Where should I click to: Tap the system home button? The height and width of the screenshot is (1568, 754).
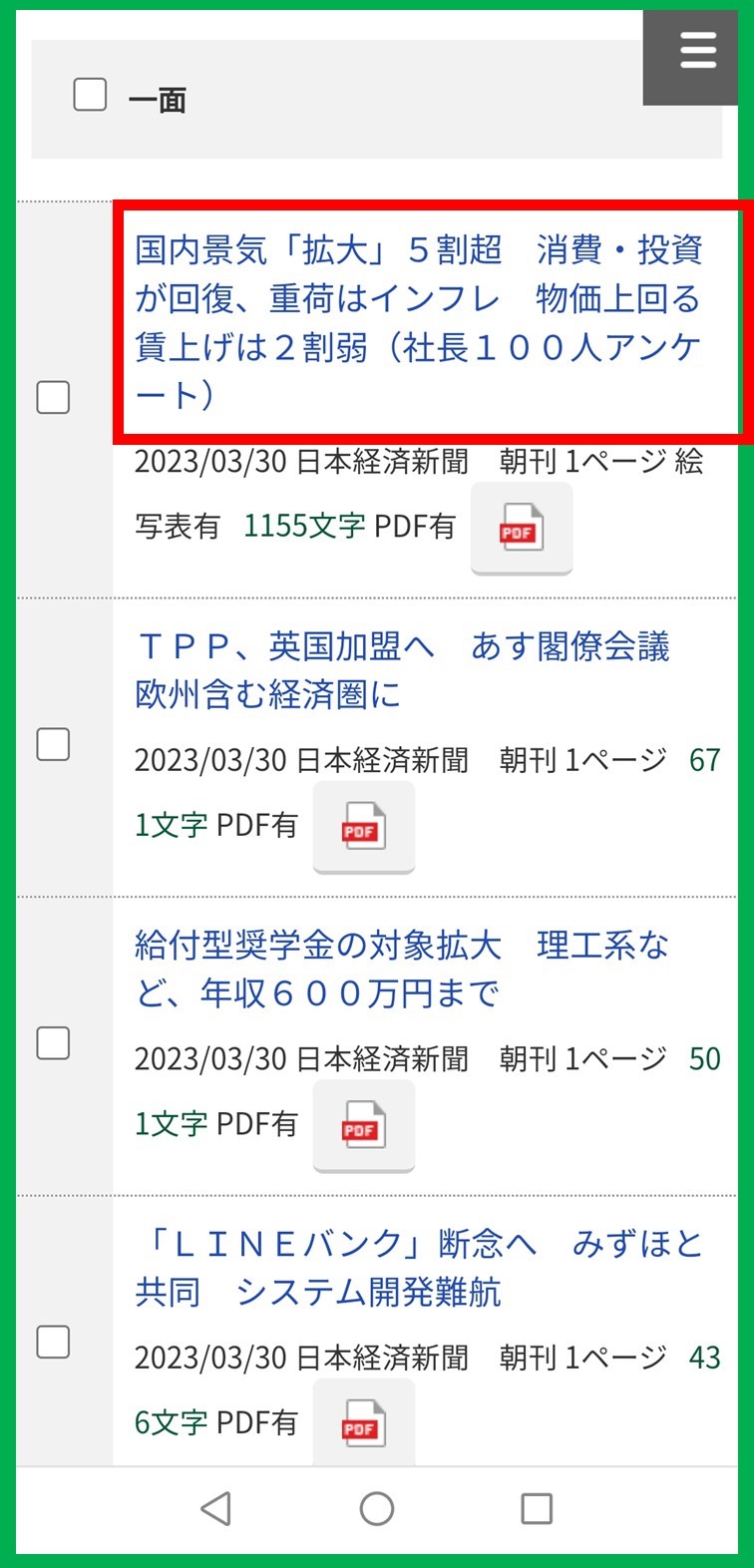377,1508
